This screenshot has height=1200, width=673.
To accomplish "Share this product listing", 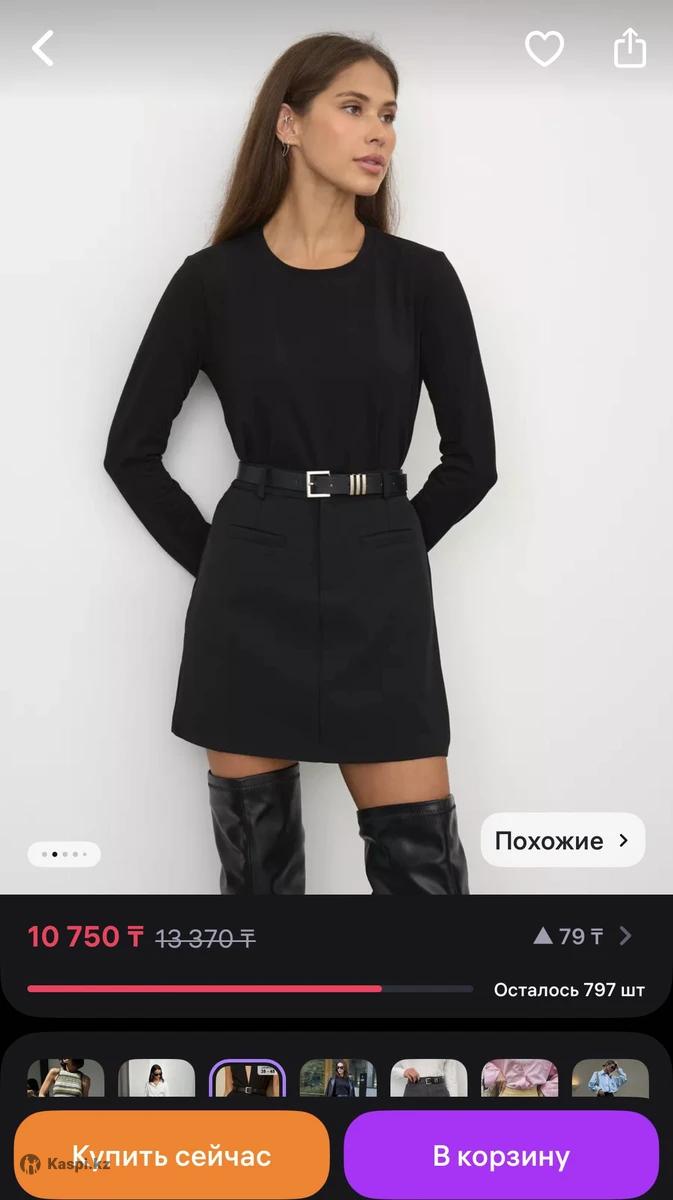I will pos(630,47).
